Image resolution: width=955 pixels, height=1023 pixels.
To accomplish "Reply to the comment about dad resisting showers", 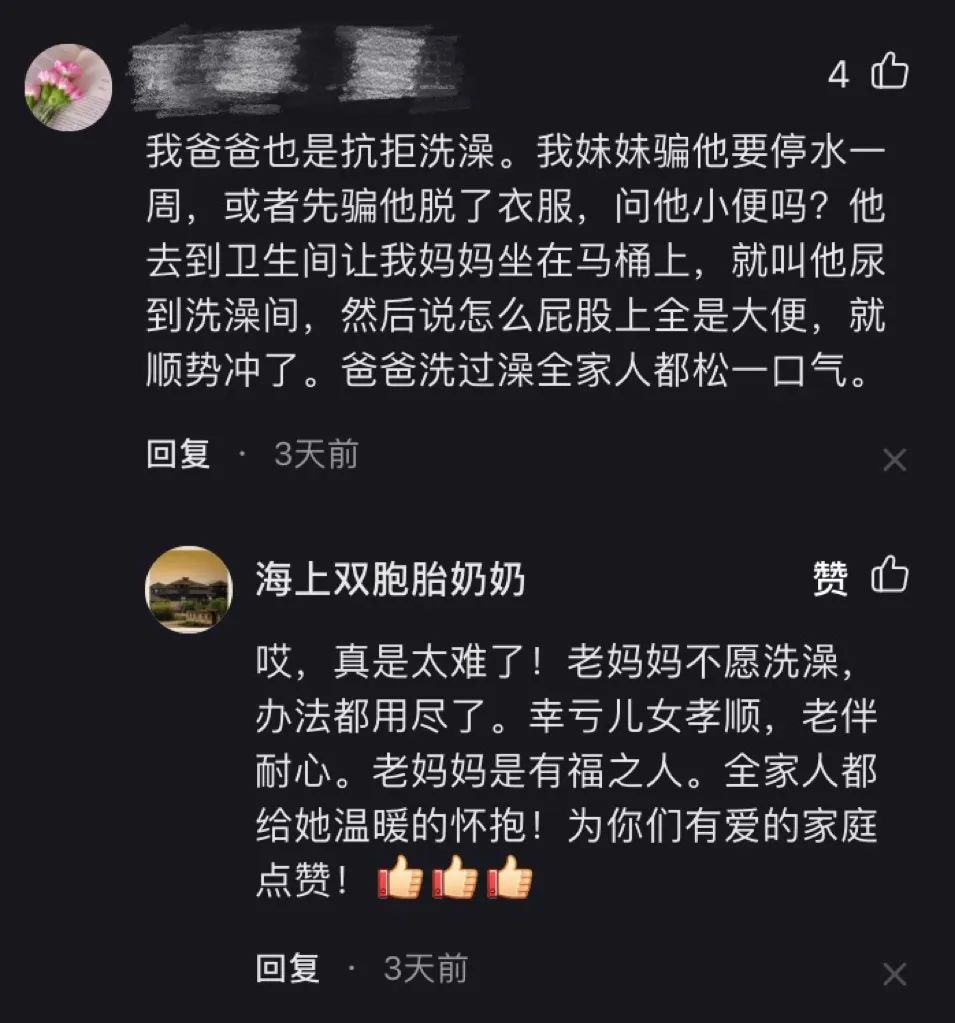I will [x=179, y=455].
